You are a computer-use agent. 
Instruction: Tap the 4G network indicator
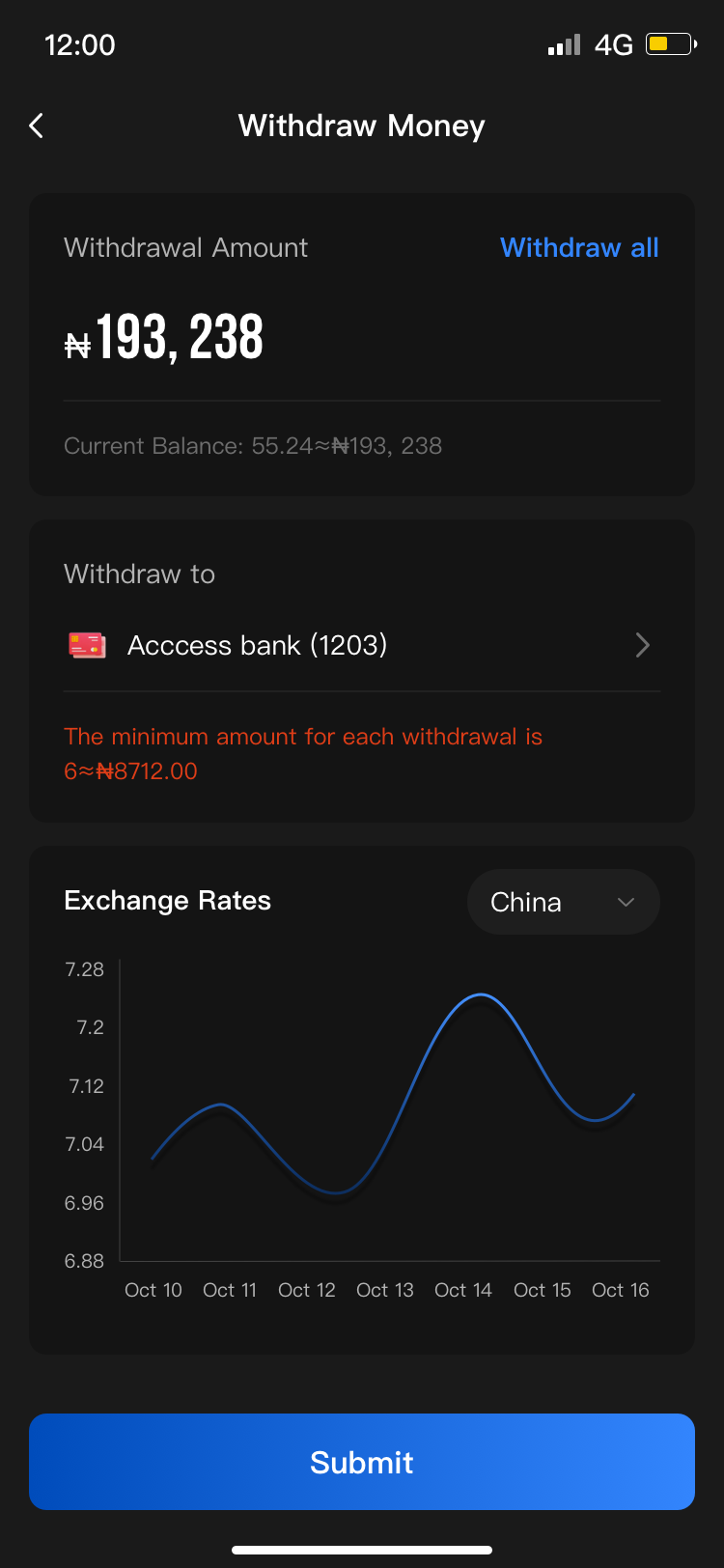615,43
